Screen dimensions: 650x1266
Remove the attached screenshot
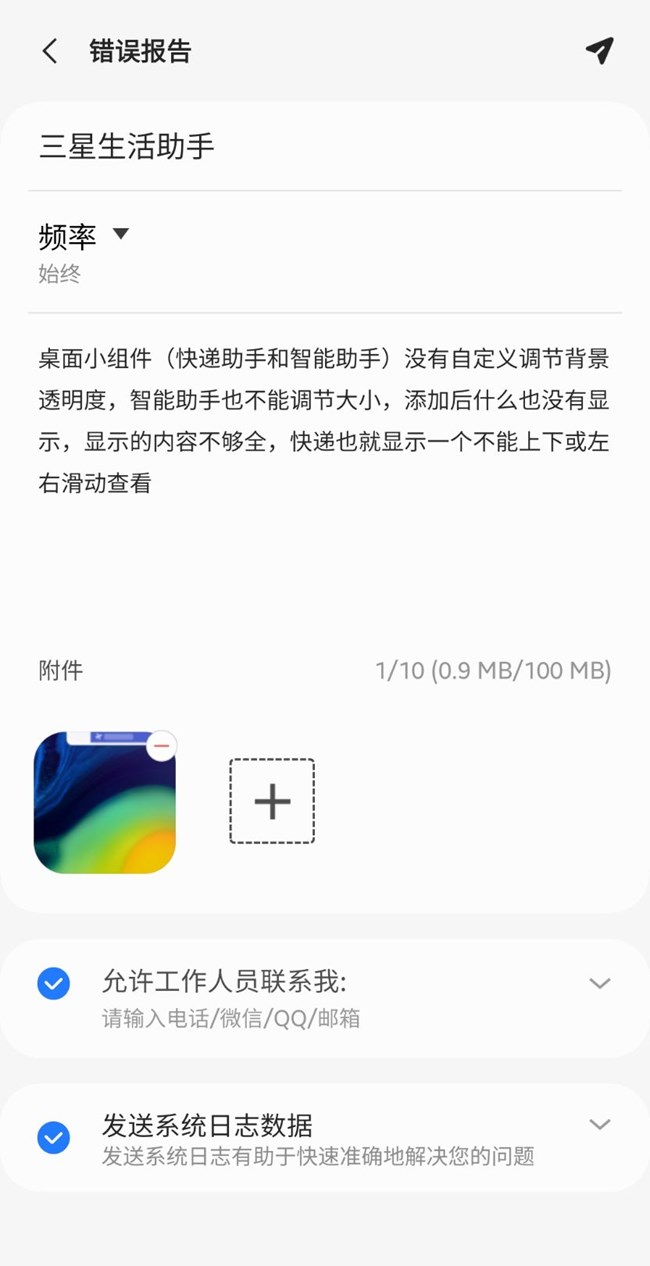pyautogui.click(x=161, y=746)
